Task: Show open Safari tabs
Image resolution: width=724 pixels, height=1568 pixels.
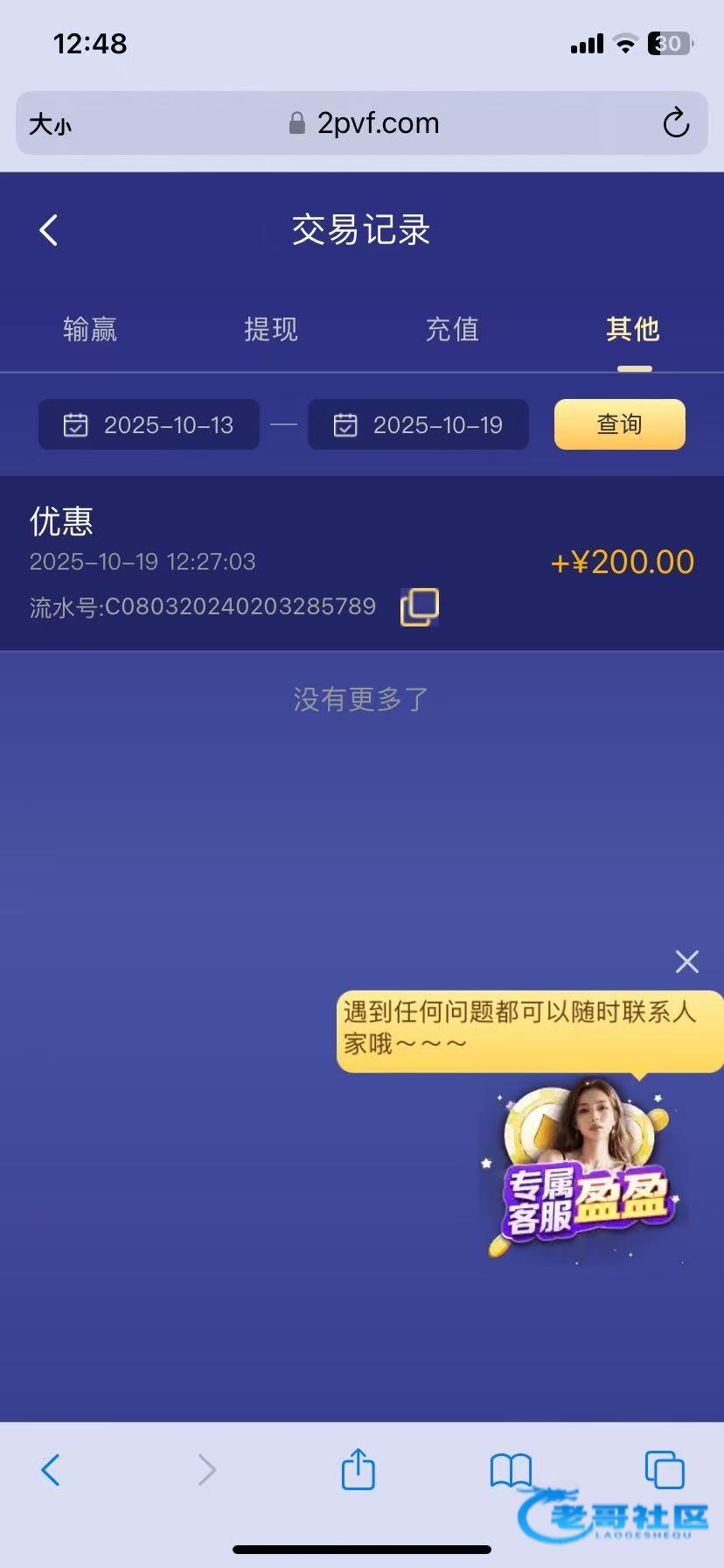Action: click(664, 1470)
